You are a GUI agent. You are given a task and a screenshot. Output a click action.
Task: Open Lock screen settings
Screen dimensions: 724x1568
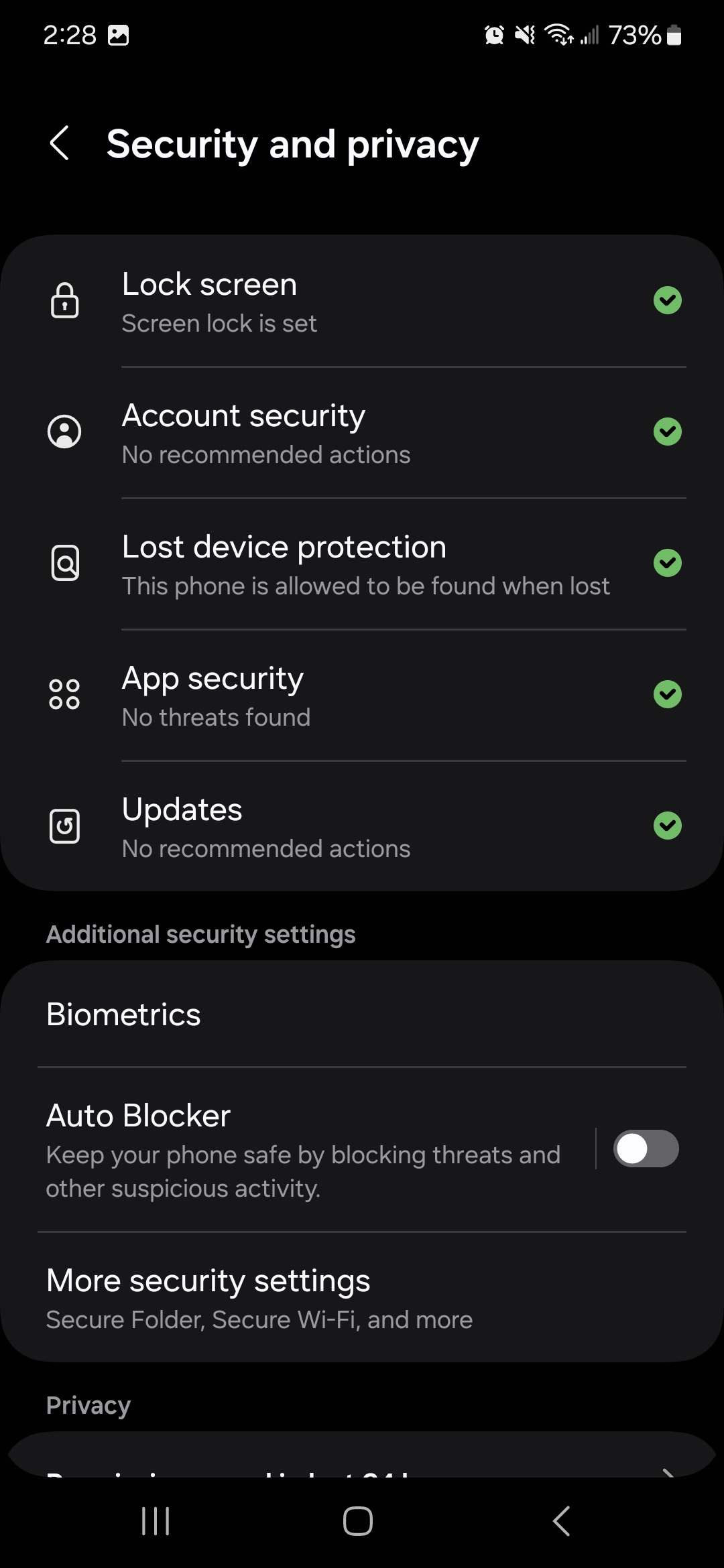point(362,302)
